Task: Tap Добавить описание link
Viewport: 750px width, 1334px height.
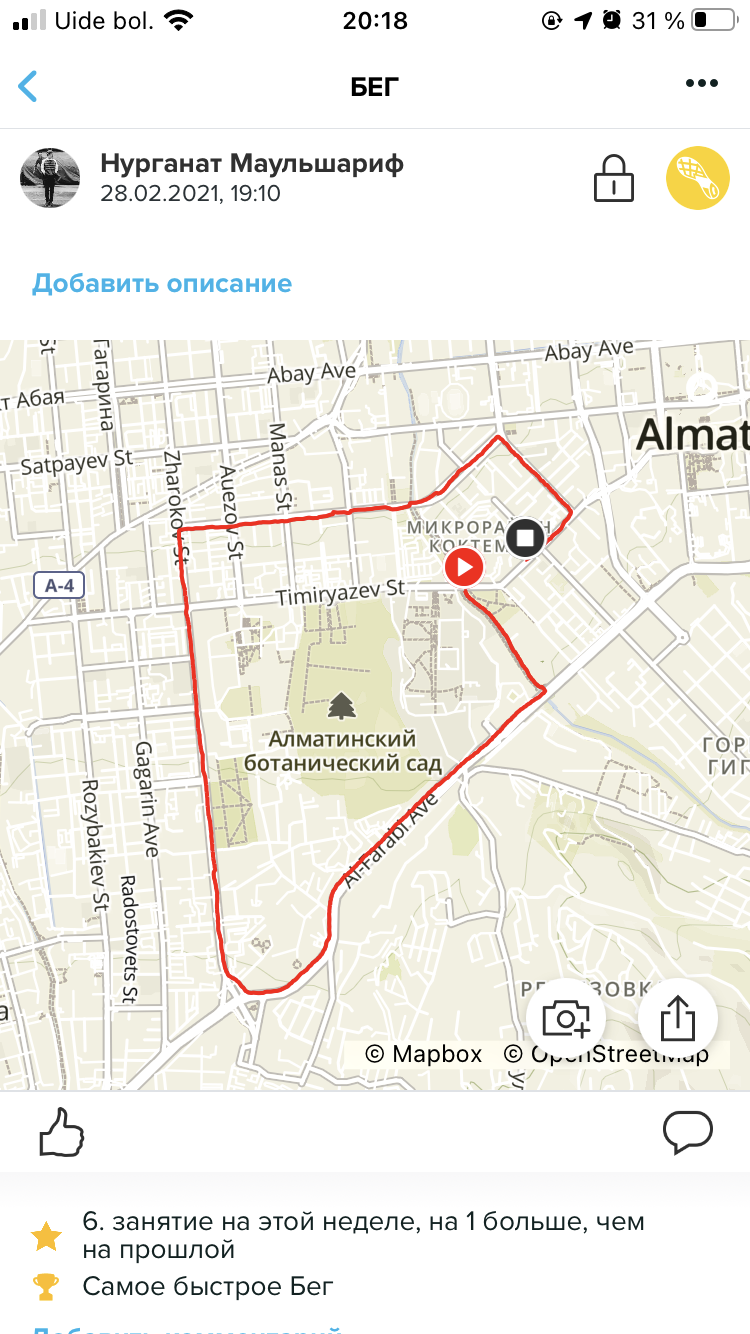Action: tap(162, 283)
